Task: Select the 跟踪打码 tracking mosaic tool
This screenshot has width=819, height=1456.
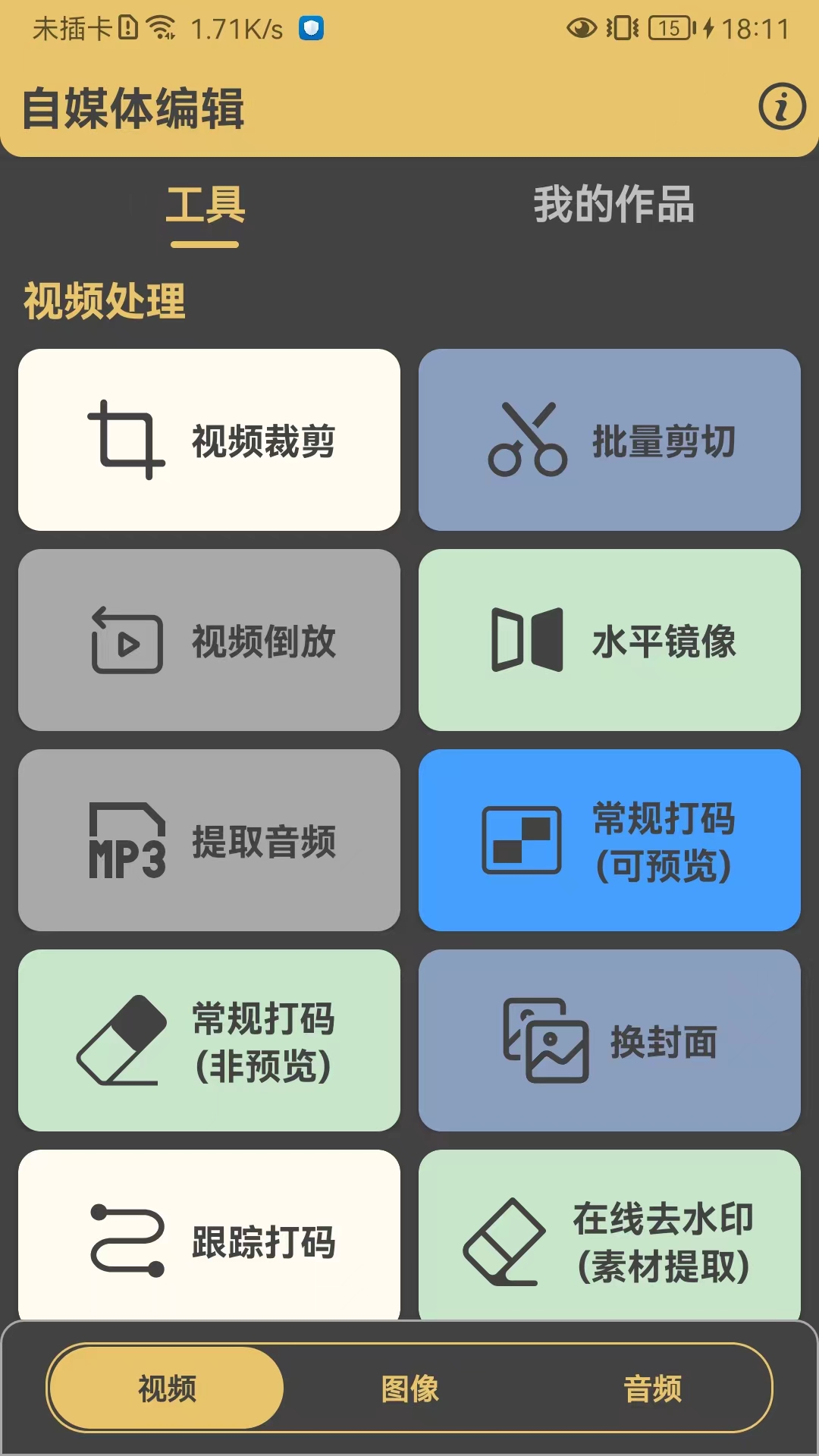Action: tap(210, 1236)
